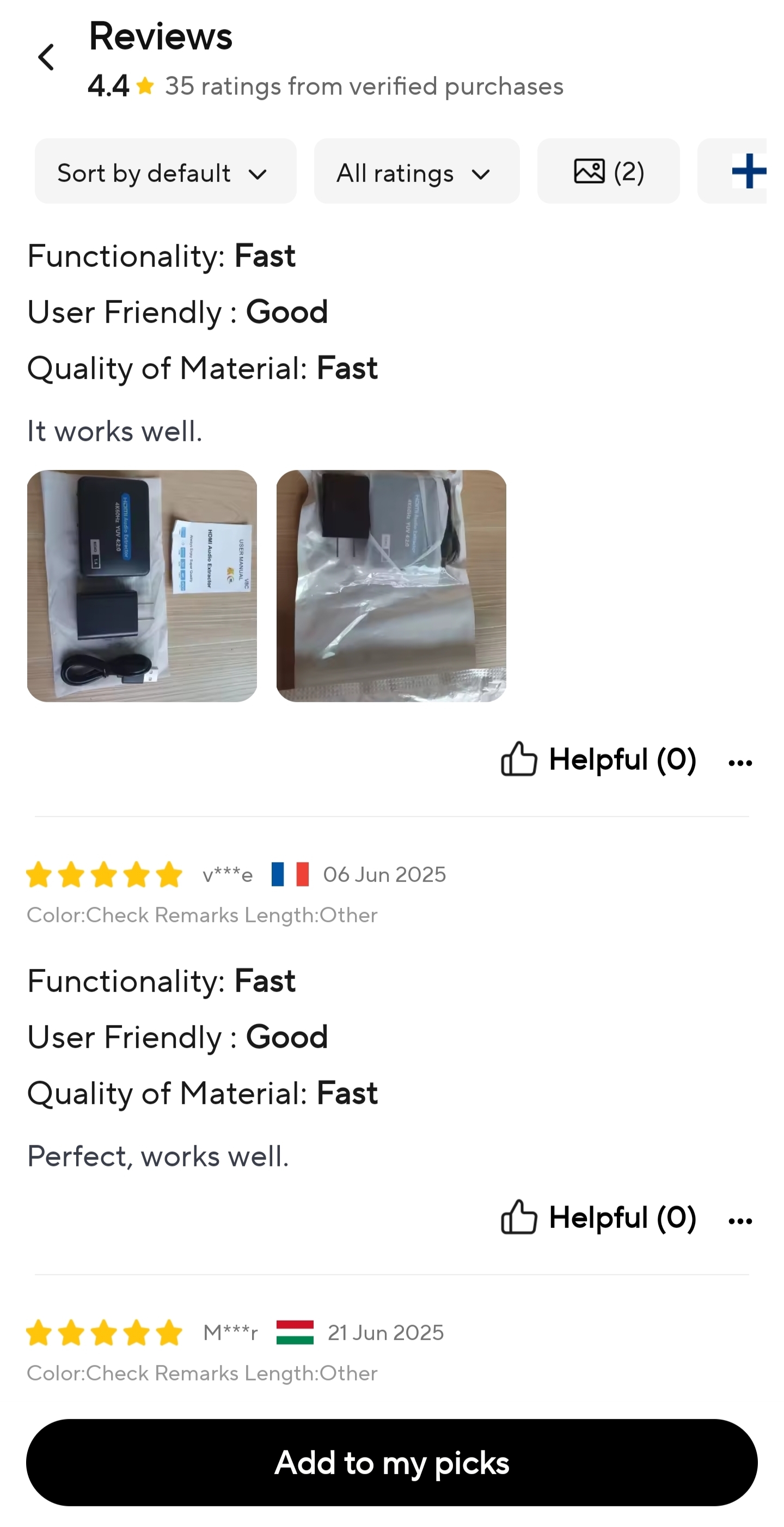Tap Add to my picks

coord(391,1462)
